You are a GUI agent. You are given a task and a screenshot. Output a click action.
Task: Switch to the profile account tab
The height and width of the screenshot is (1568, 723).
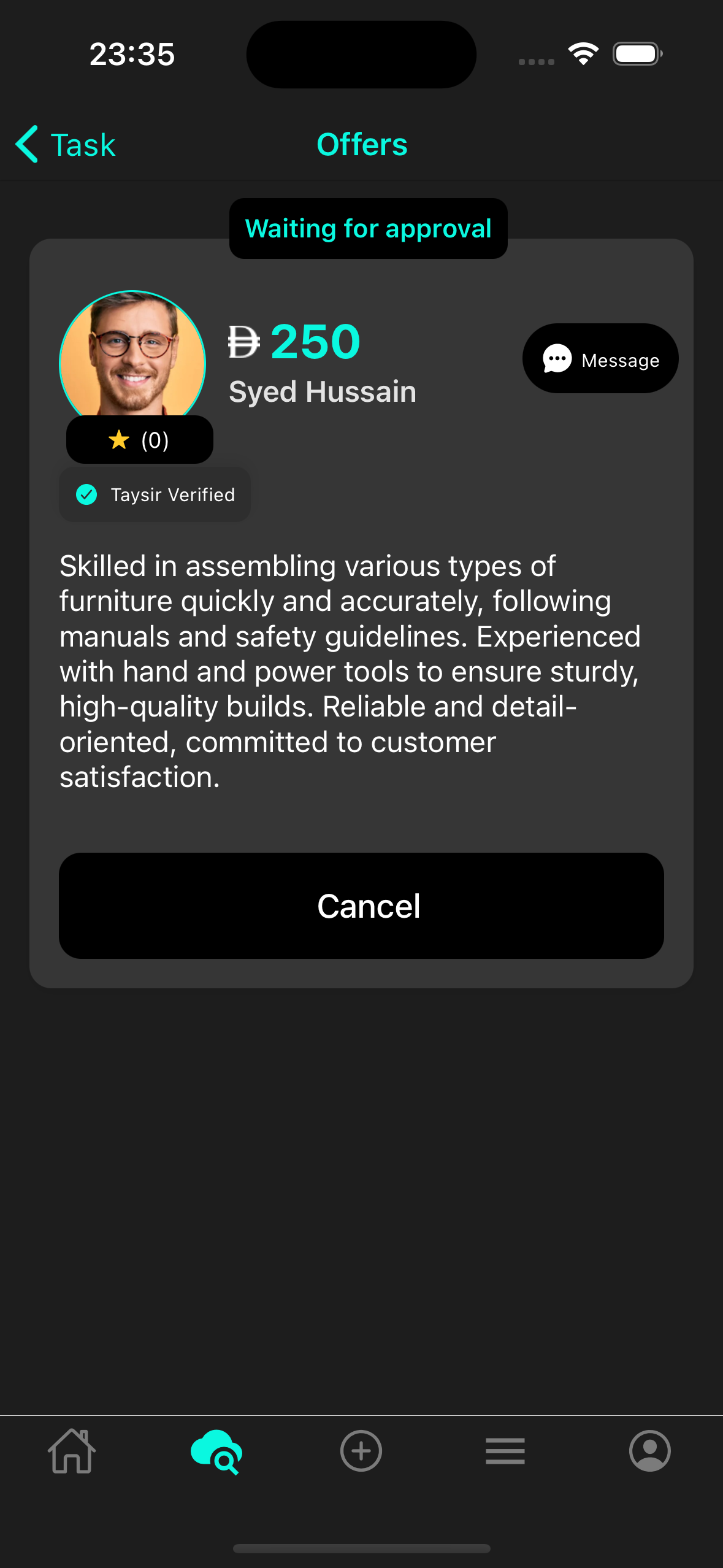click(650, 1451)
